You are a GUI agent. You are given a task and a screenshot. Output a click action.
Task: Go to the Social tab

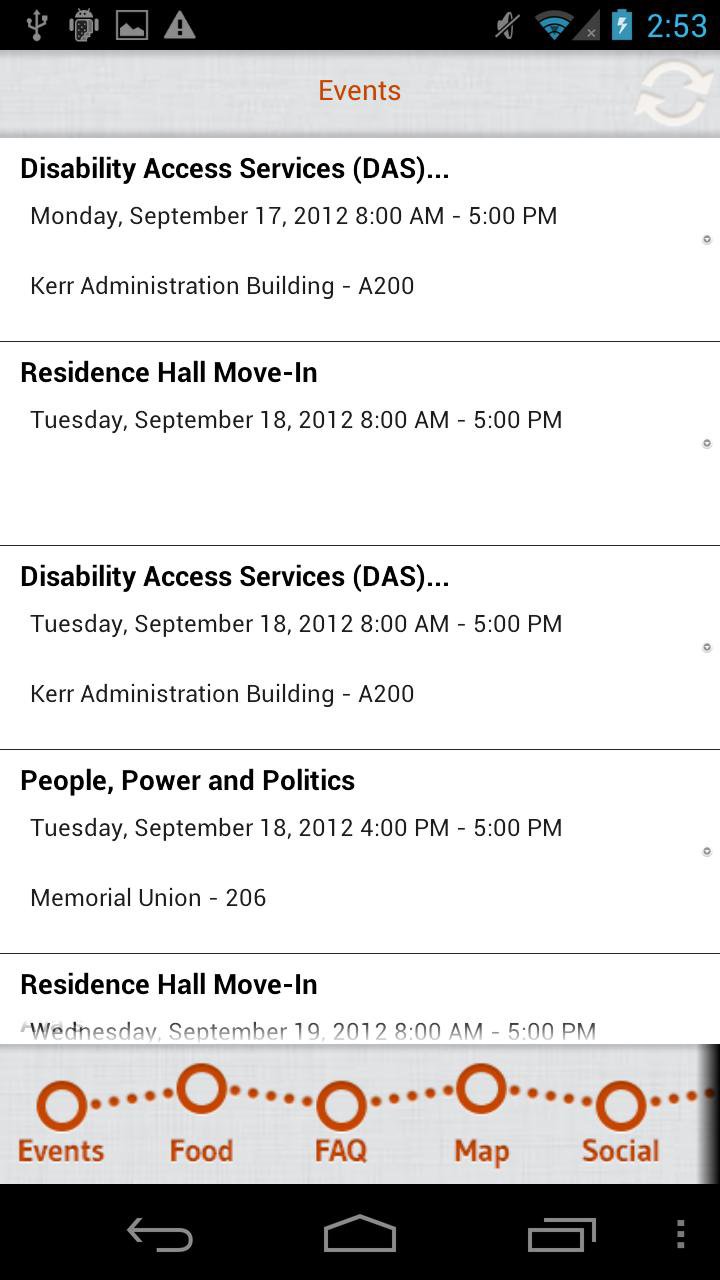(621, 1120)
